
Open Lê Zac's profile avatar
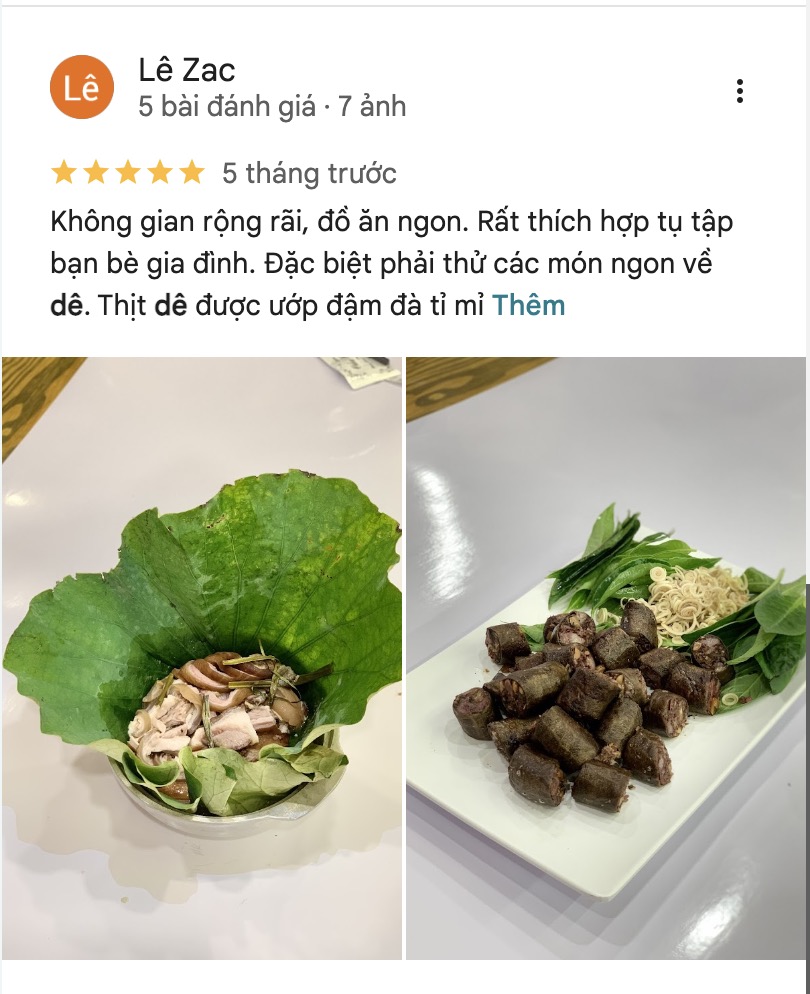click(x=82, y=87)
